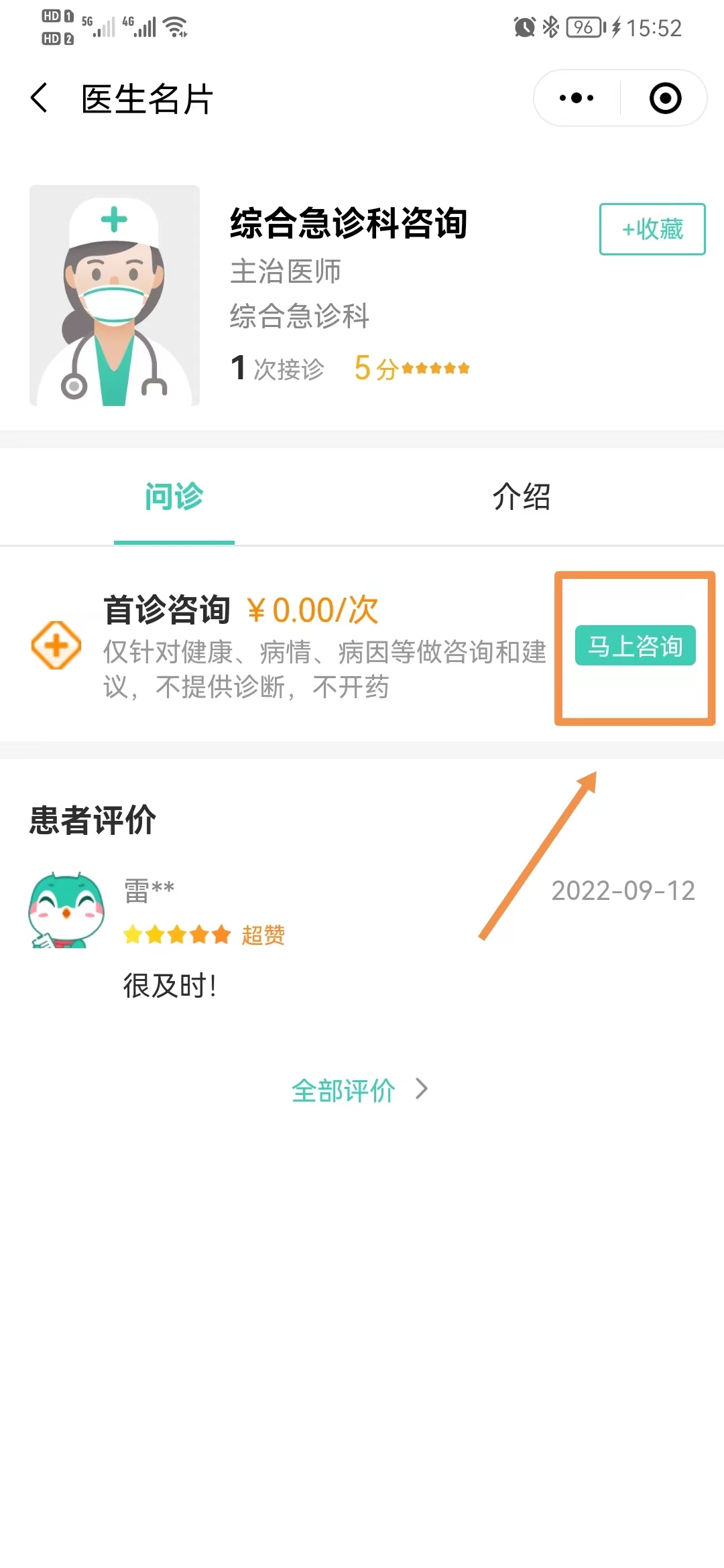Open the doctor's avatar picture
Viewport: 724px width, 1568px height.
click(115, 296)
